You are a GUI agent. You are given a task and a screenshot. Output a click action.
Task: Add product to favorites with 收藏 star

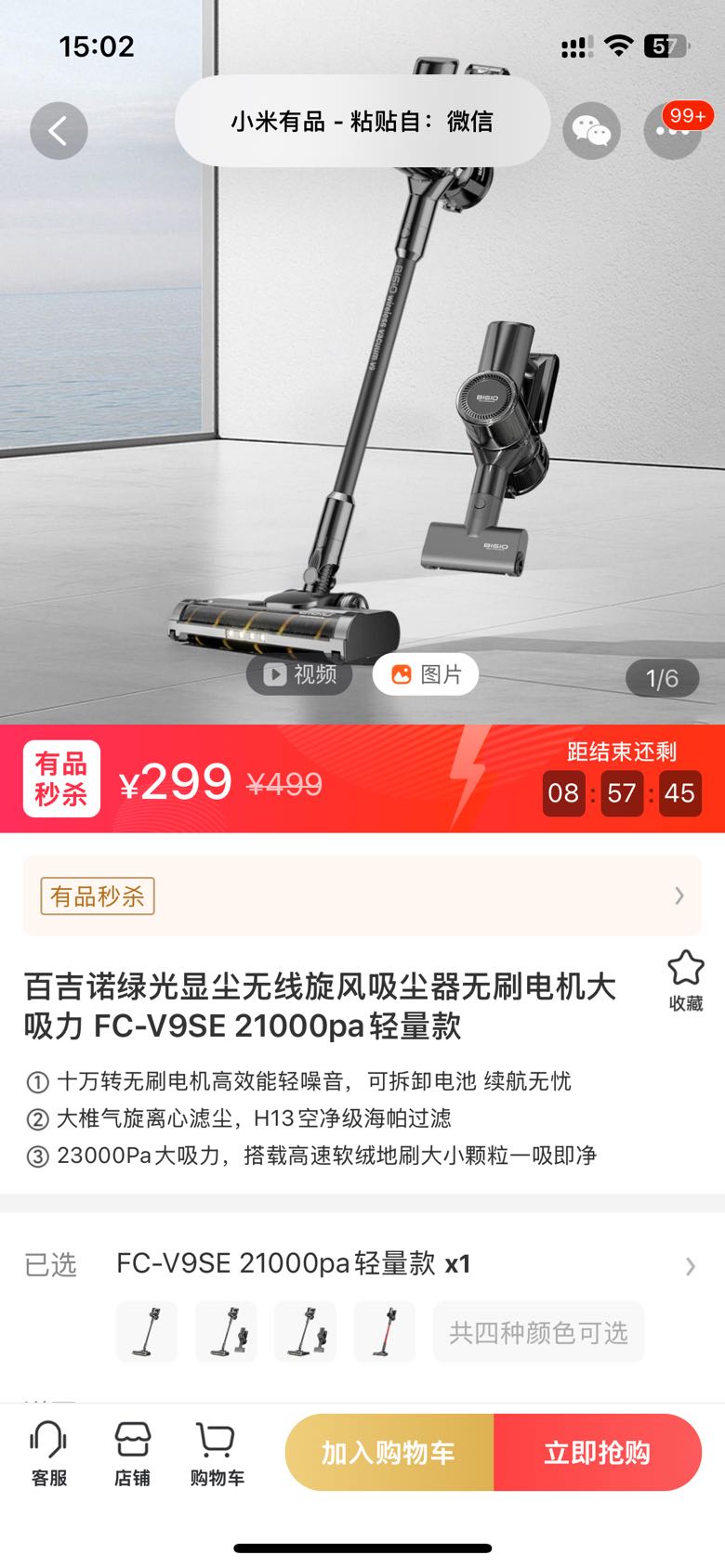tap(686, 981)
